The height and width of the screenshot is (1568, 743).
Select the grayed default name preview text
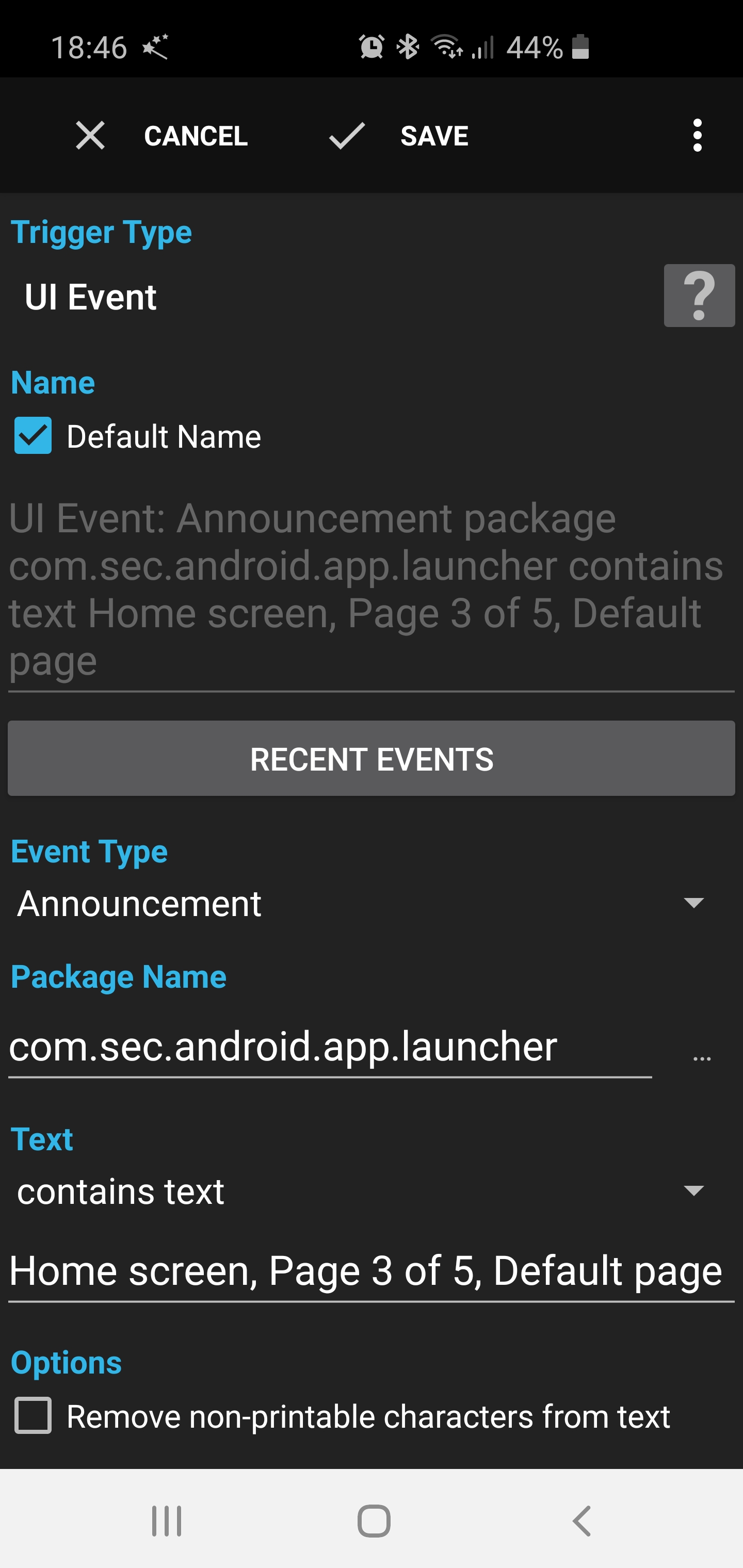(365, 587)
